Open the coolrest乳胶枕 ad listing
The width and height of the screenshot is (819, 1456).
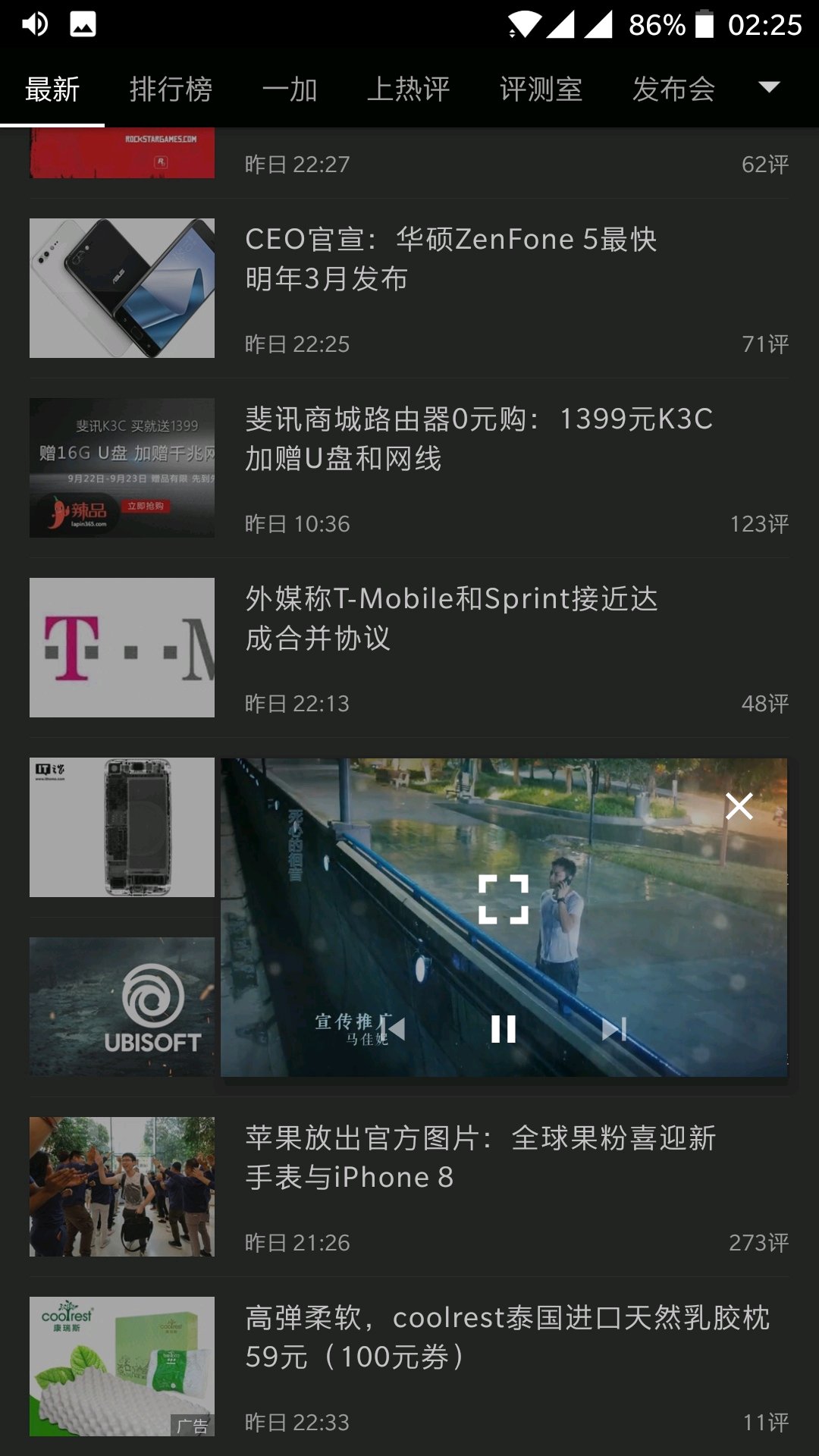409,1367
